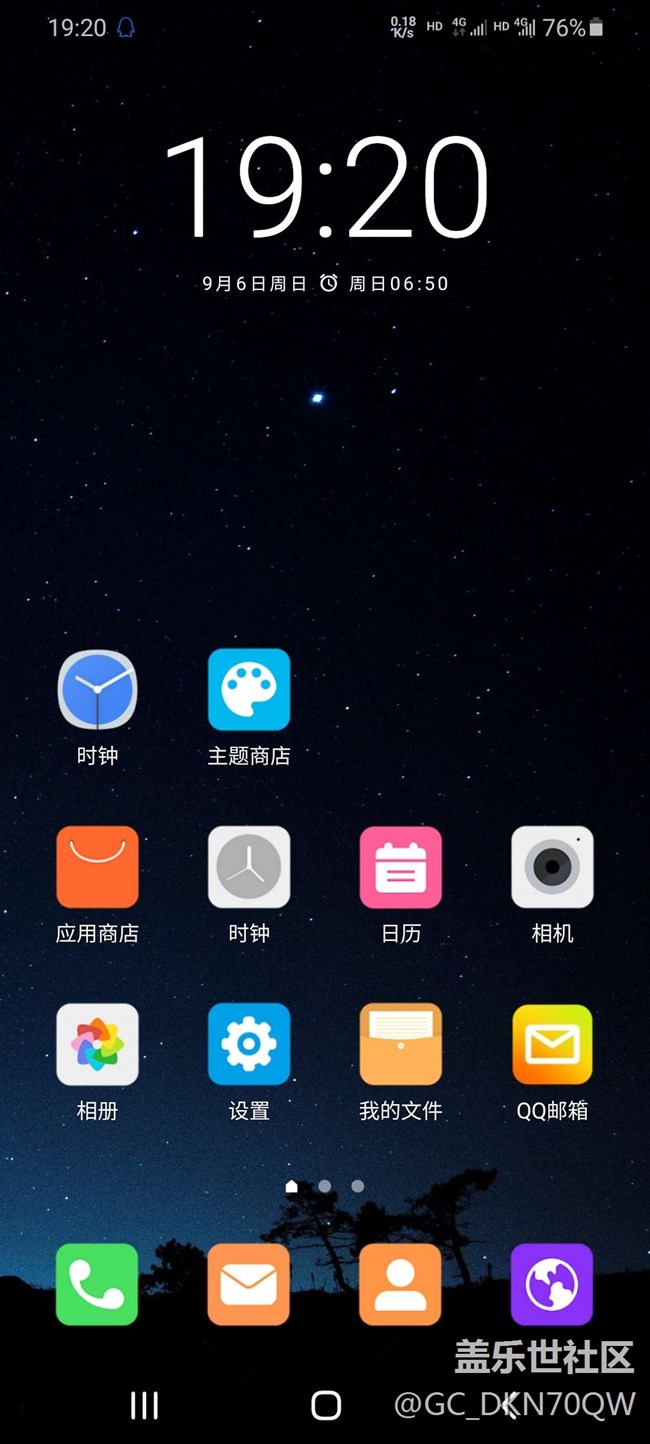Open 设置 settings
Screen dimensions: 650x1444
point(249,1044)
